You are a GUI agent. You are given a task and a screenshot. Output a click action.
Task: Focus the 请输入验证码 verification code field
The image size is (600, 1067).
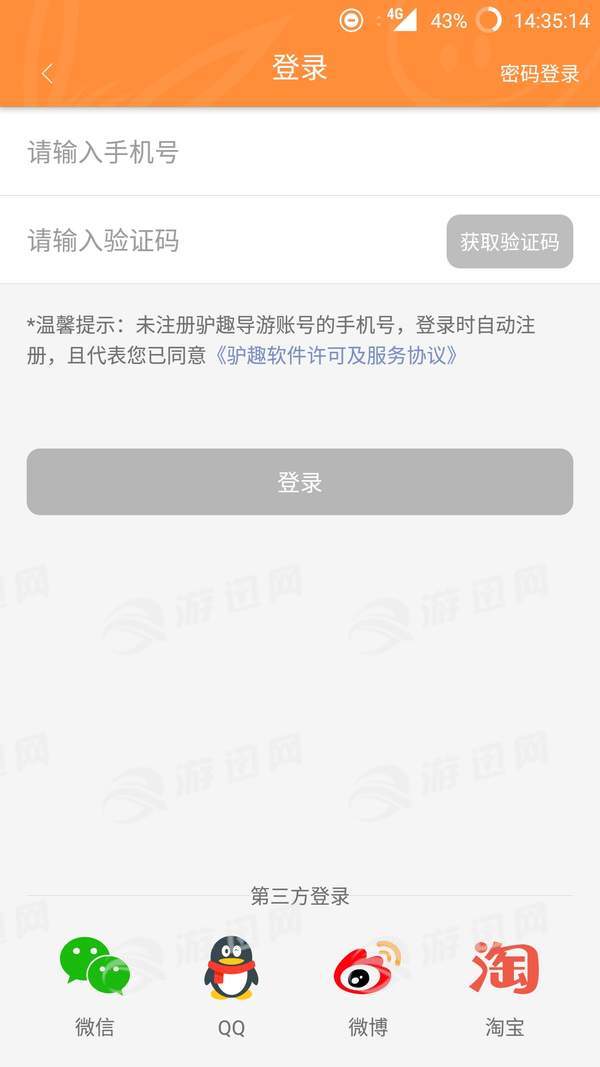click(x=230, y=241)
